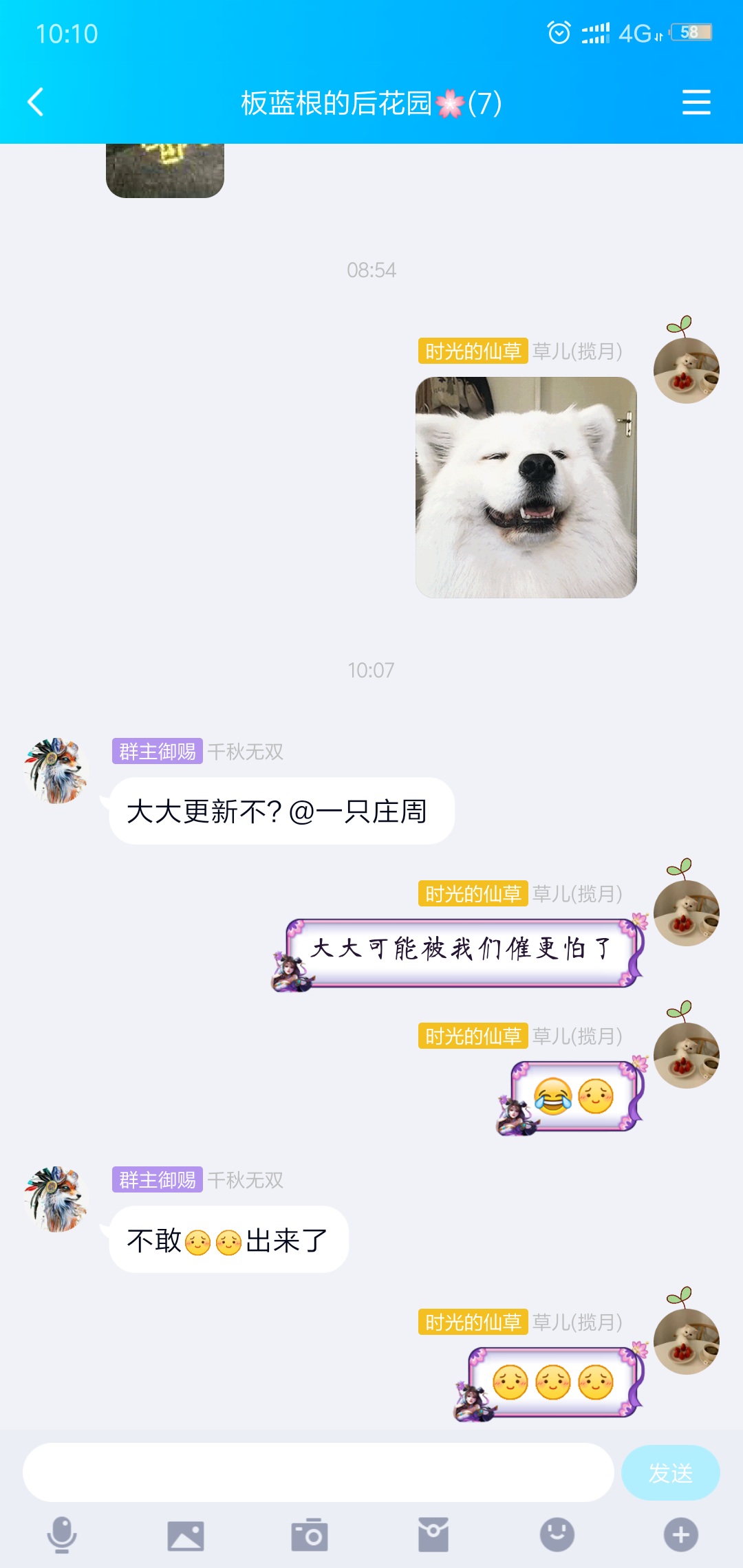This screenshot has height=1568, width=743.
Task: Open the group chat menu
Action: [x=696, y=102]
